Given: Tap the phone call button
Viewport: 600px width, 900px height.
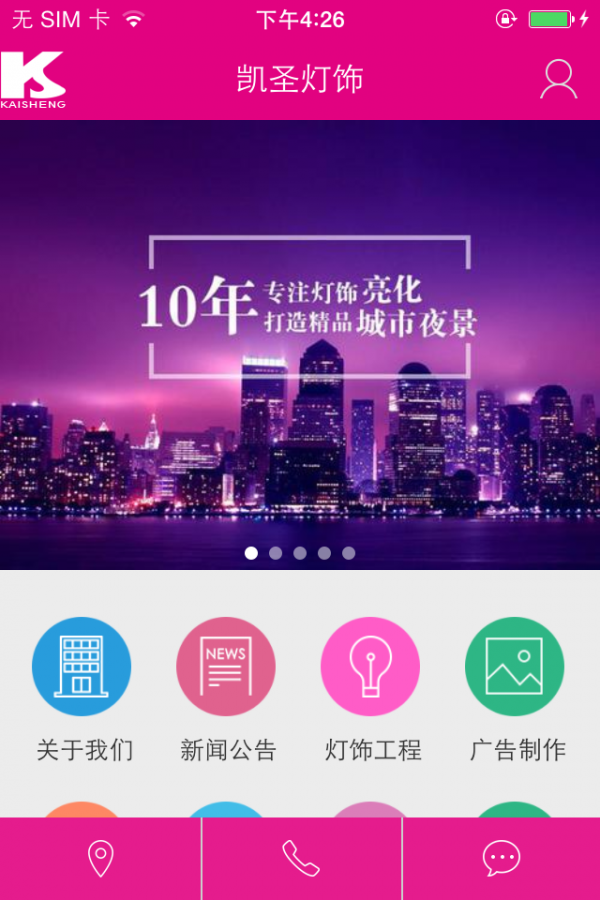Looking at the screenshot, I should click(x=301, y=859).
